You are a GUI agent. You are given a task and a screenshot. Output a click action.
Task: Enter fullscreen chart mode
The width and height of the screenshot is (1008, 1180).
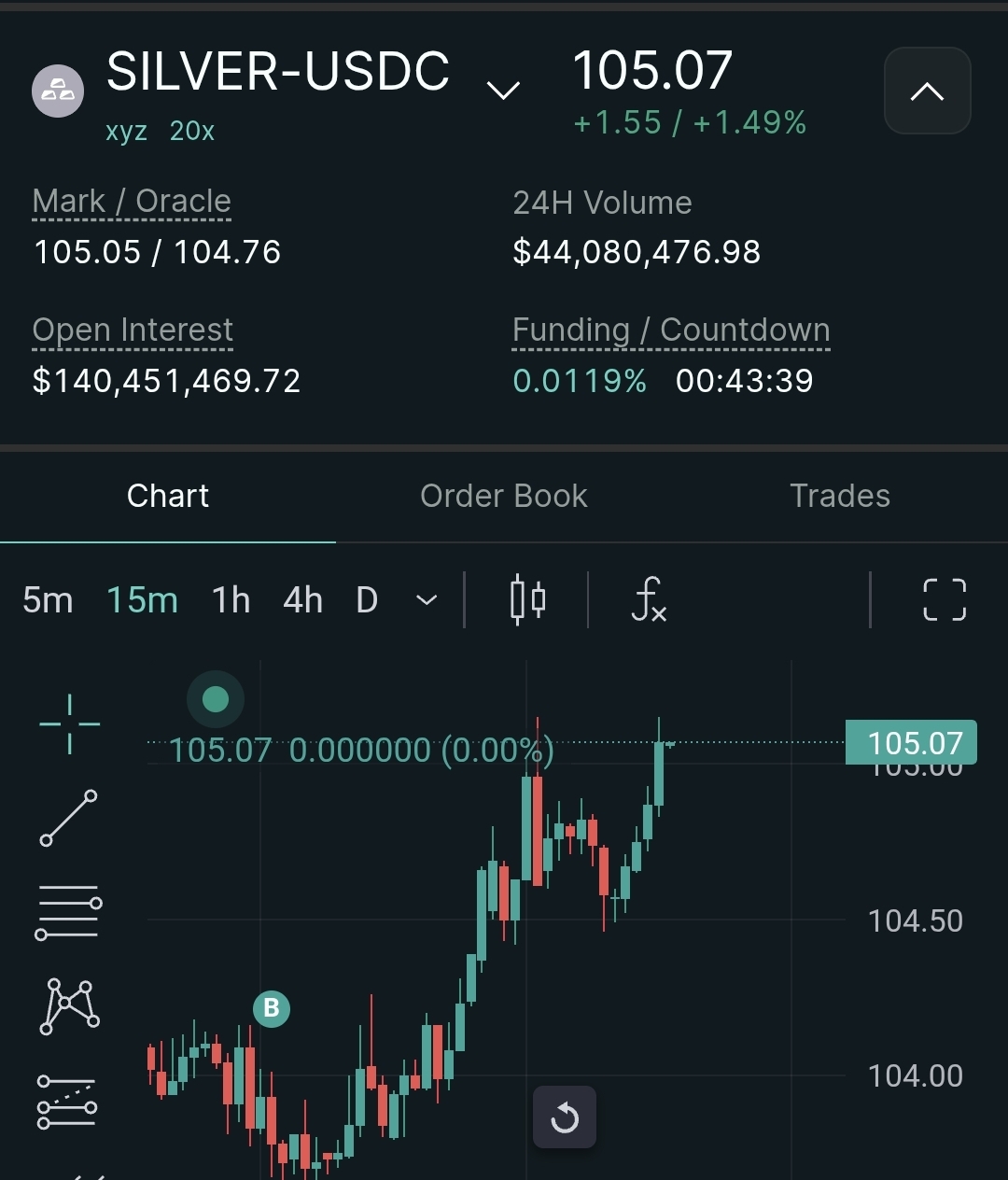(x=944, y=599)
